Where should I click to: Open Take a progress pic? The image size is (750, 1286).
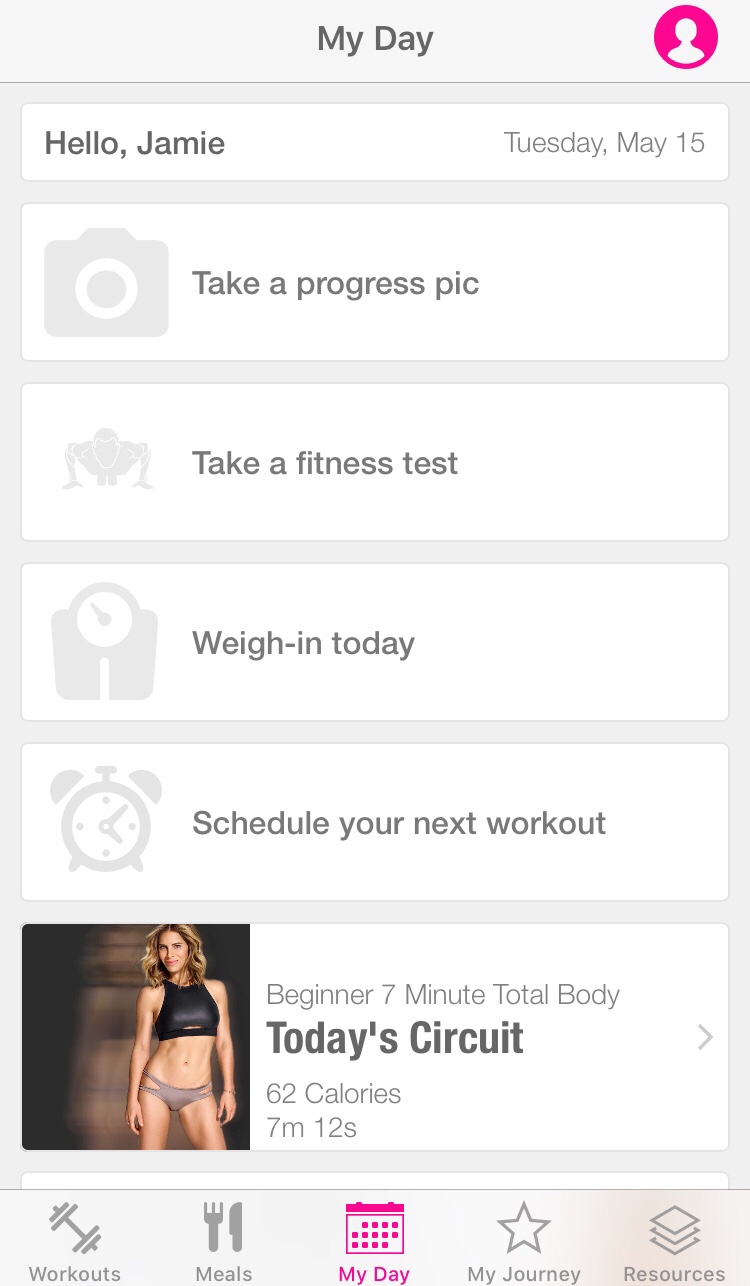coord(375,283)
